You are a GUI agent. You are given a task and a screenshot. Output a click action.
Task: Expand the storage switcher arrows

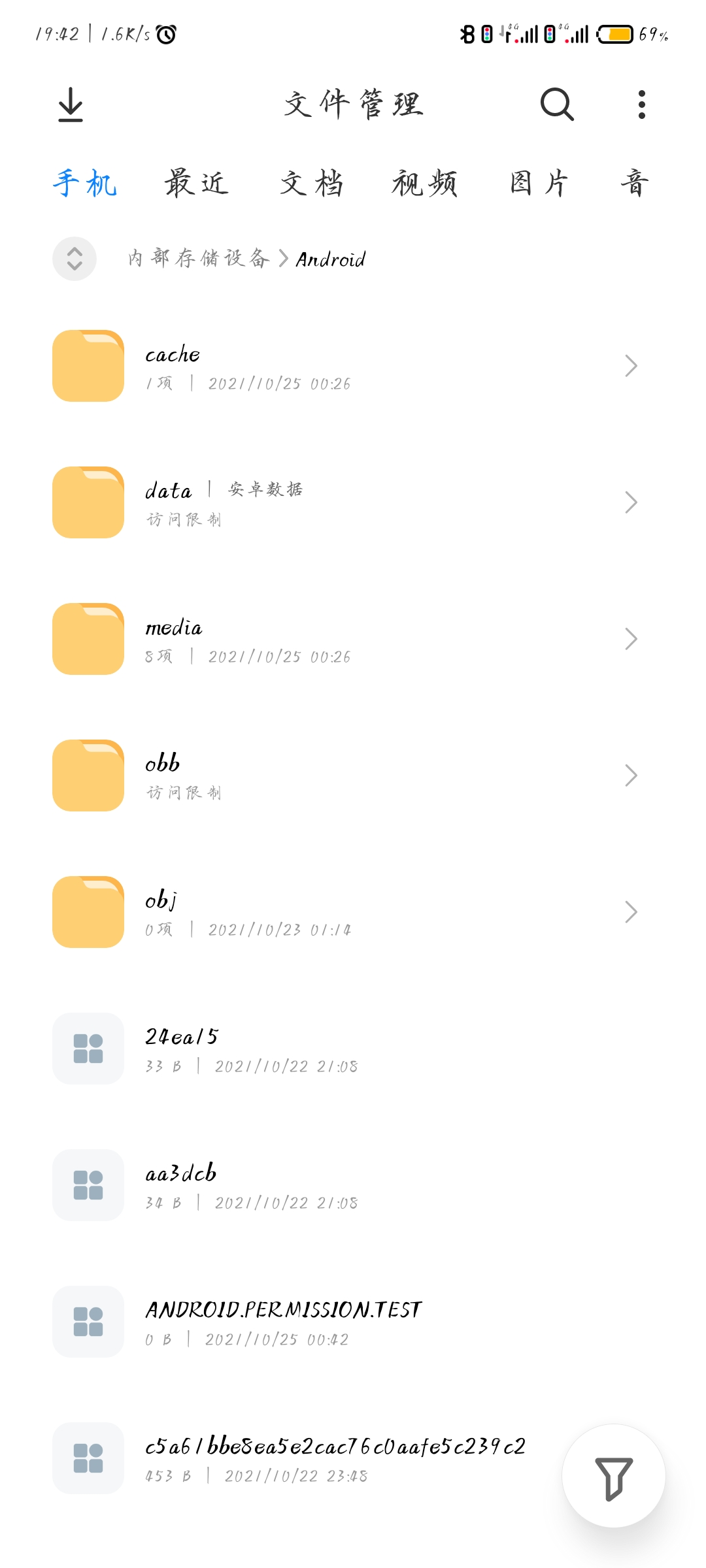pos(75,259)
